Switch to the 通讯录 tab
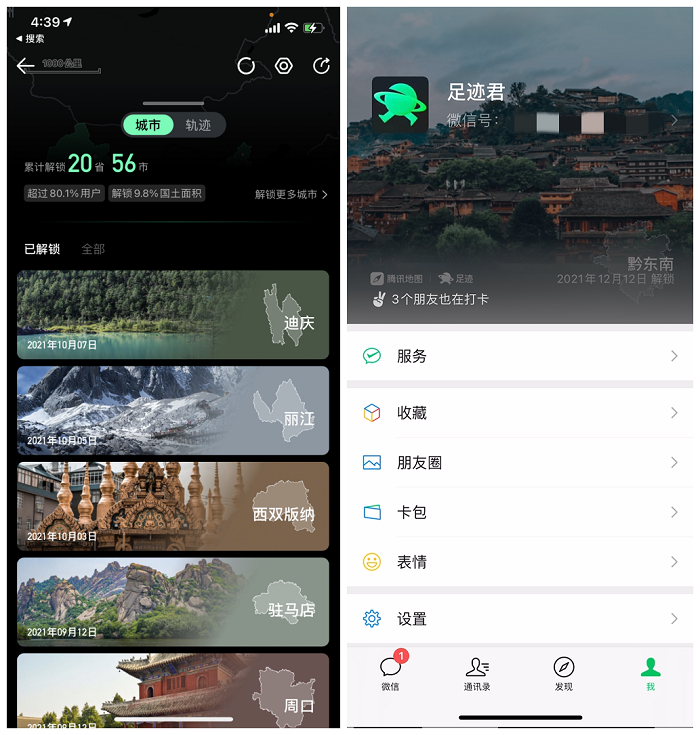Screen dimensions: 700x735 point(477,674)
